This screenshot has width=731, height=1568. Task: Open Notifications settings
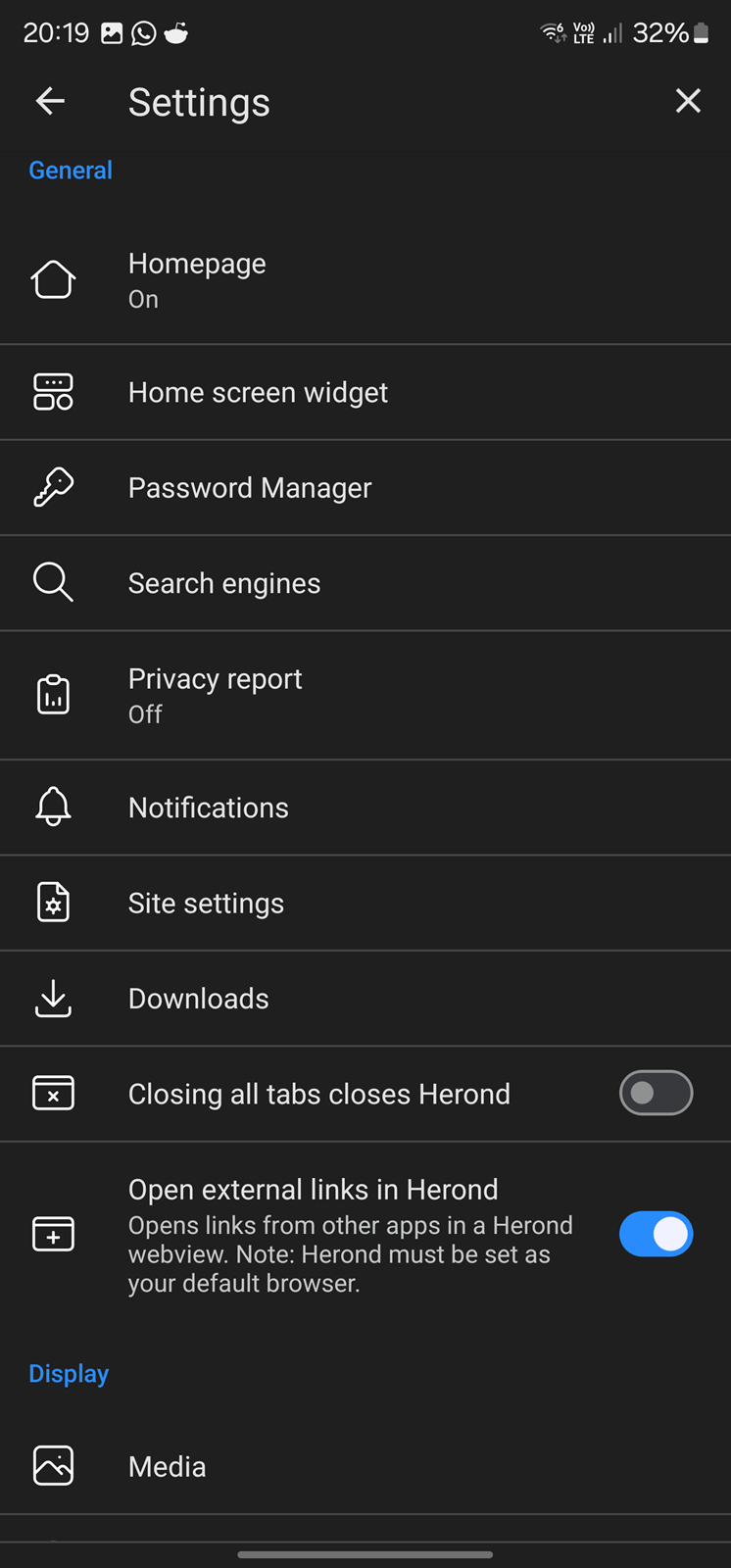pyautogui.click(x=365, y=808)
